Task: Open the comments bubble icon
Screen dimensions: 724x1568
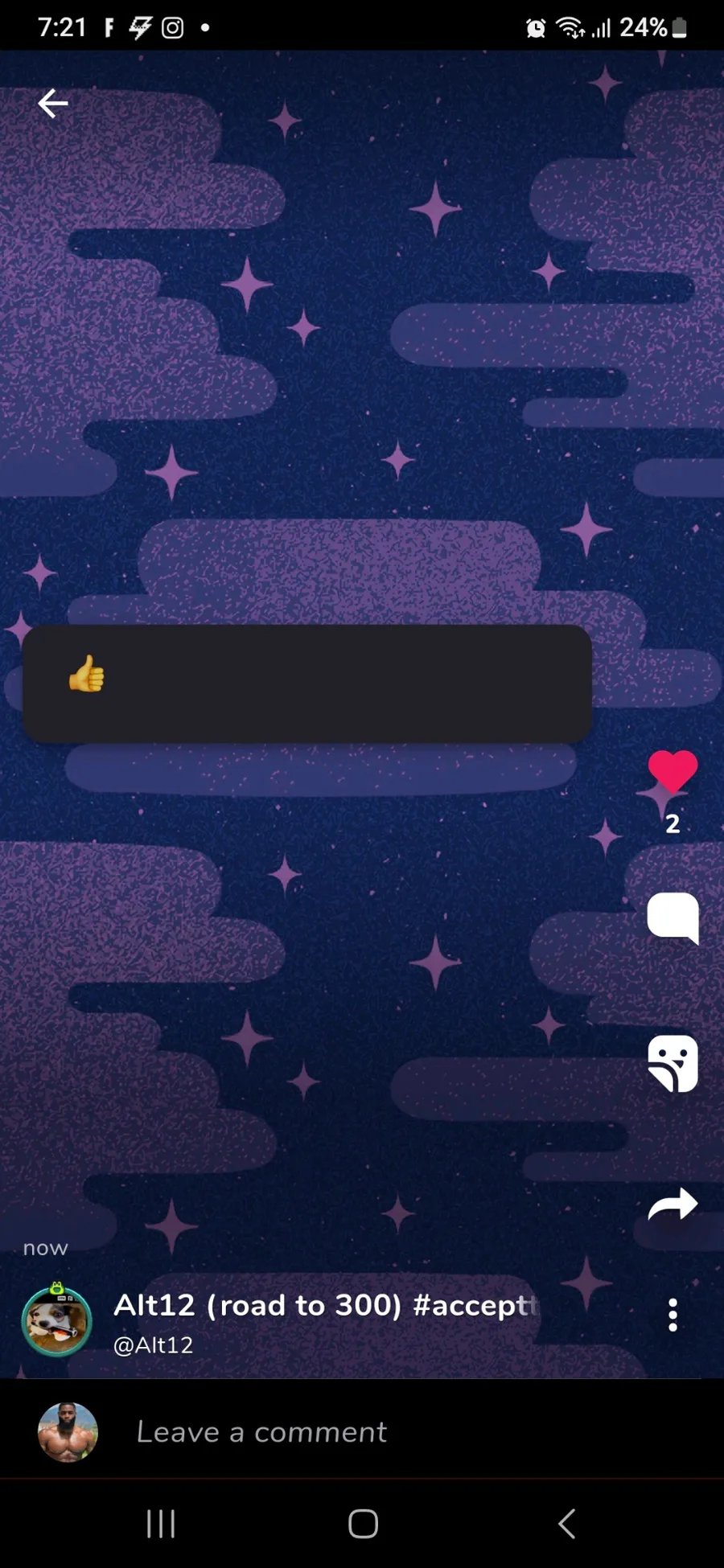Action: point(673,917)
